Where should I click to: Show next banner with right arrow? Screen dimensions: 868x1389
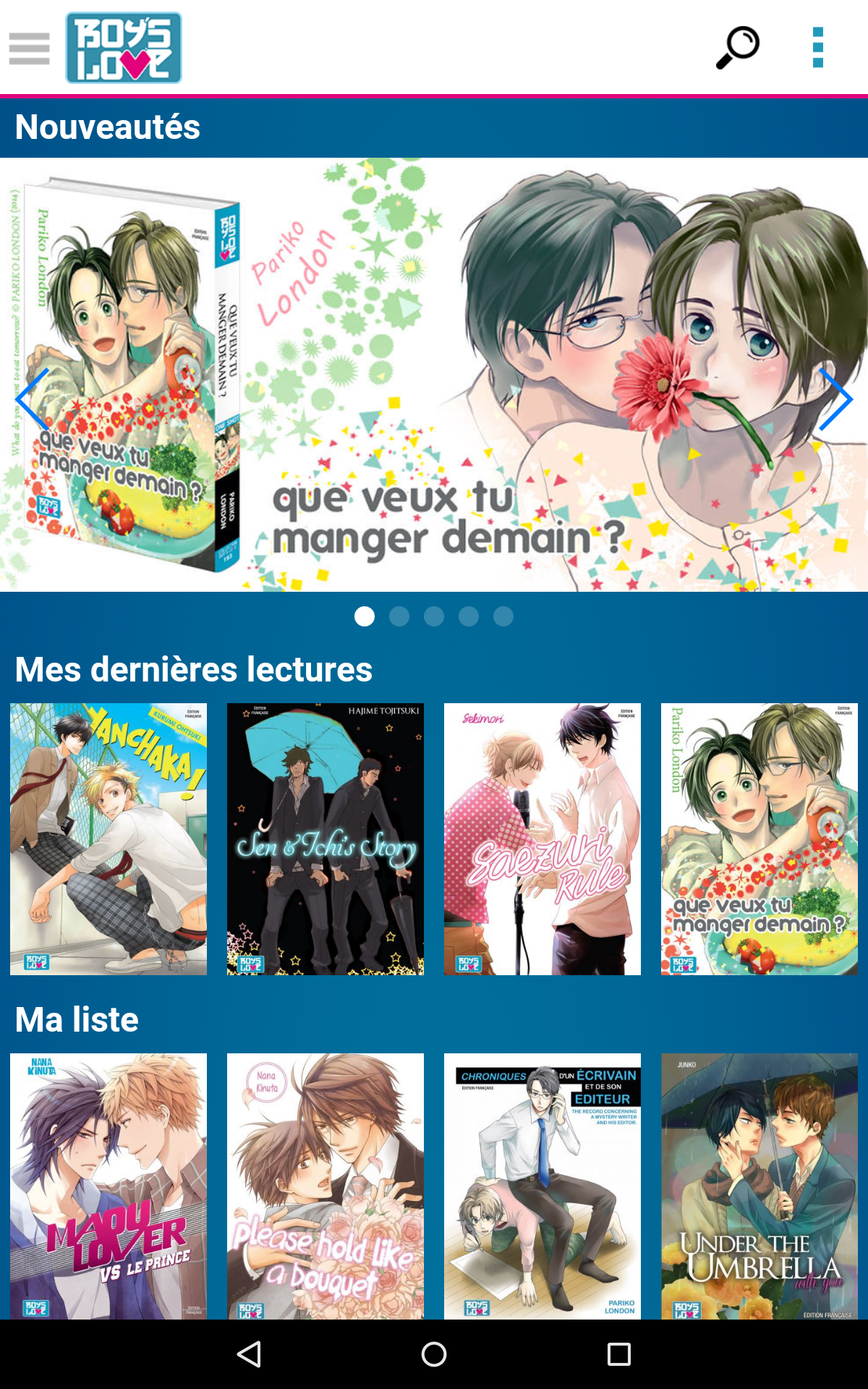[x=835, y=399]
